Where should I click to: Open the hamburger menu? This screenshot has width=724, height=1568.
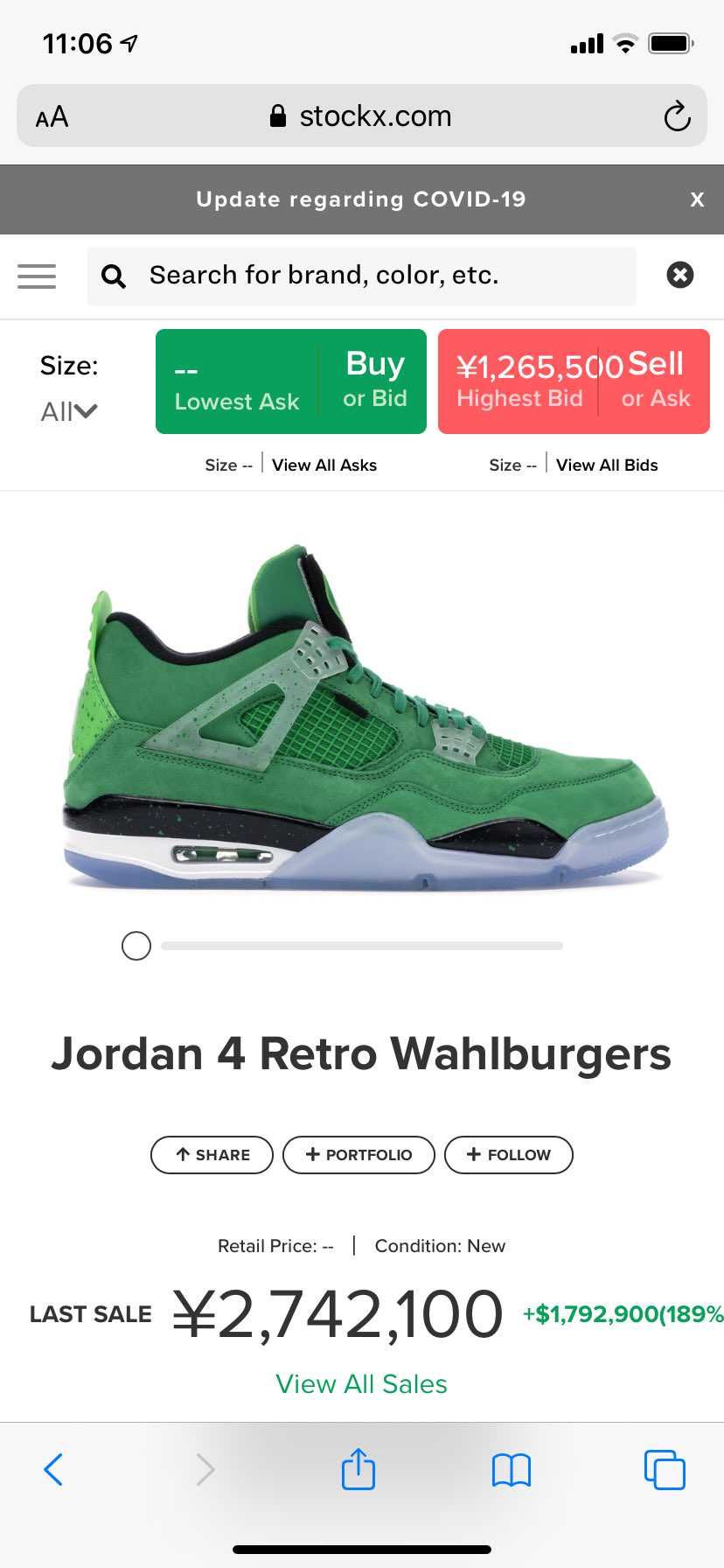pyautogui.click(x=37, y=276)
